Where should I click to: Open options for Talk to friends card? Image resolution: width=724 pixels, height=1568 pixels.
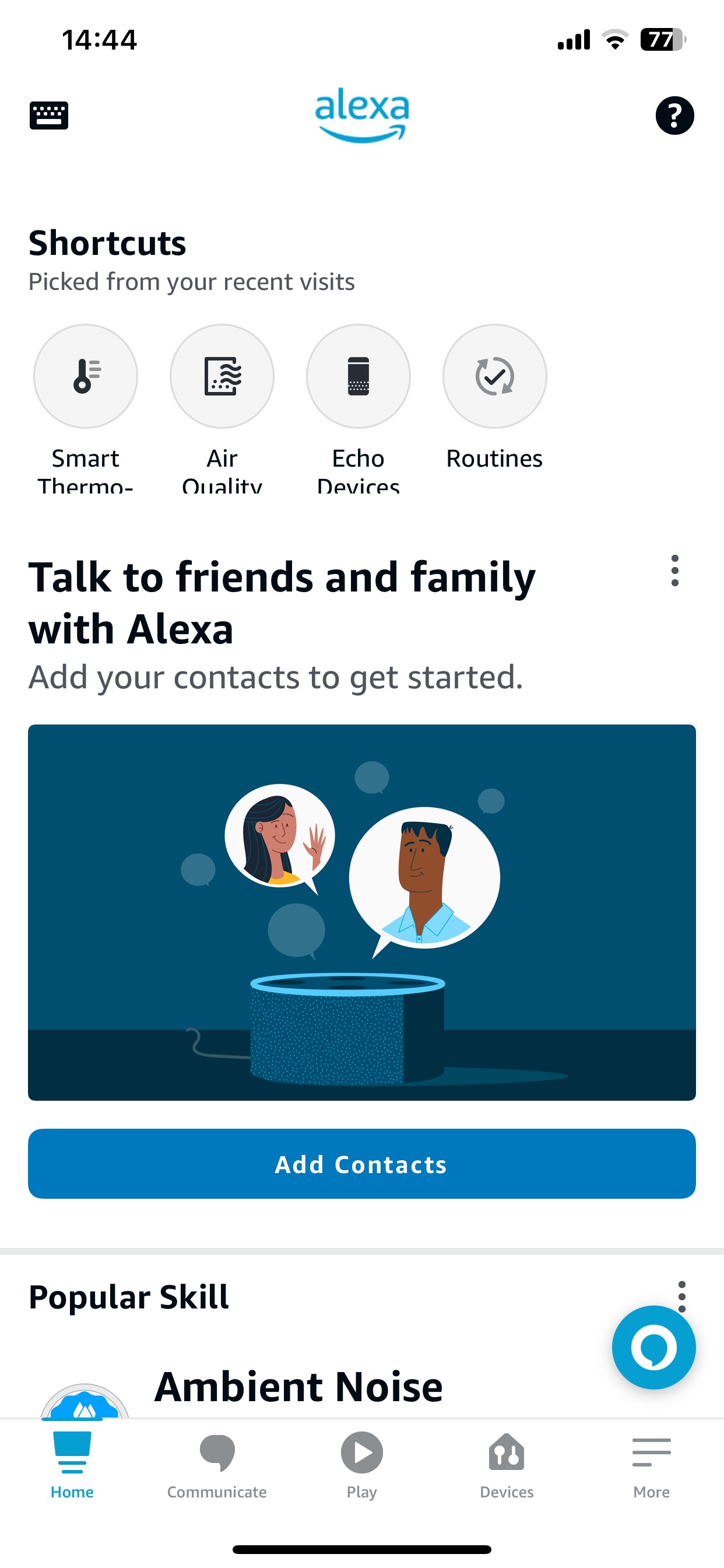(674, 570)
